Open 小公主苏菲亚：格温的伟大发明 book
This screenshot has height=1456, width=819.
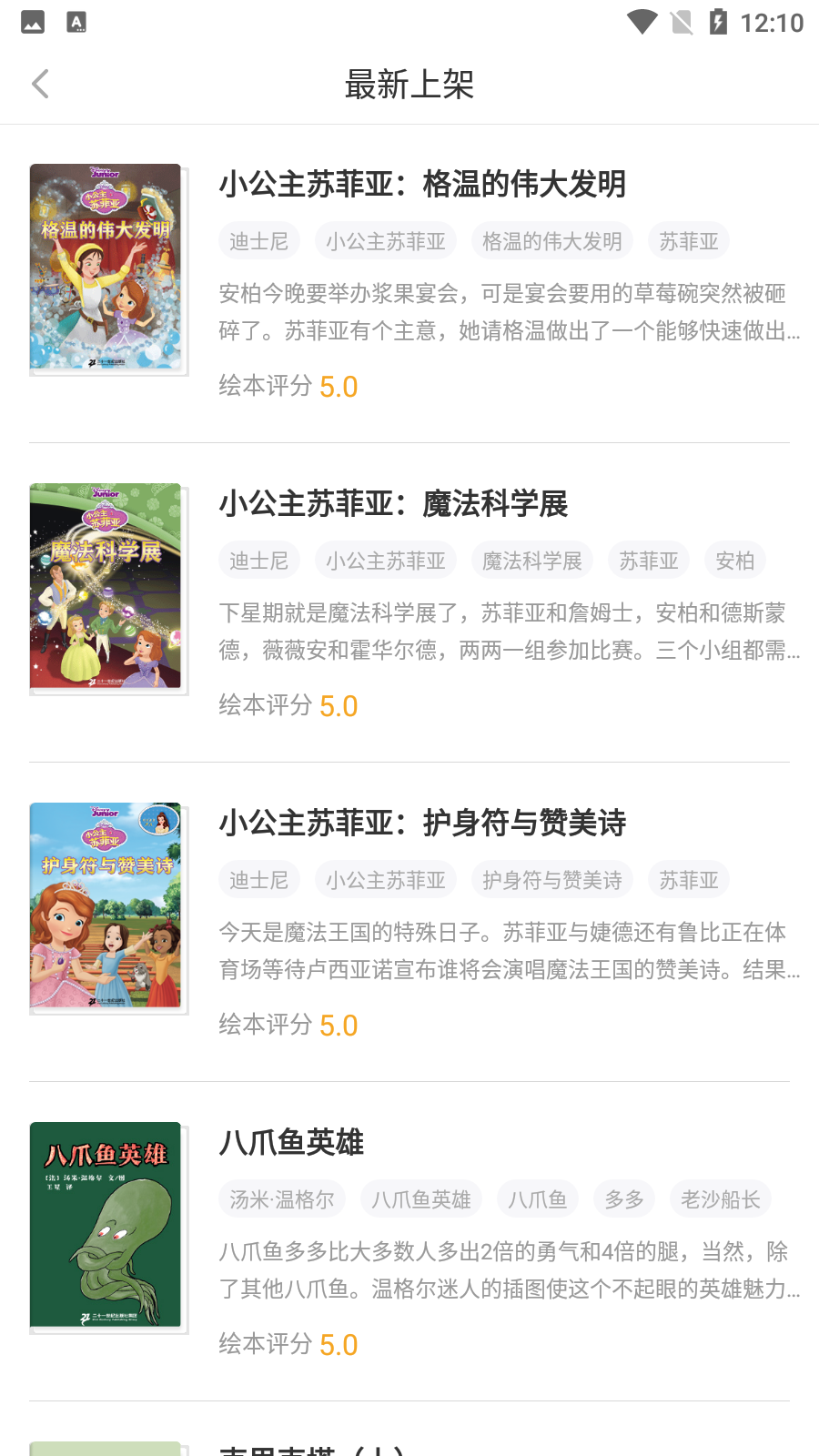[422, 185]
